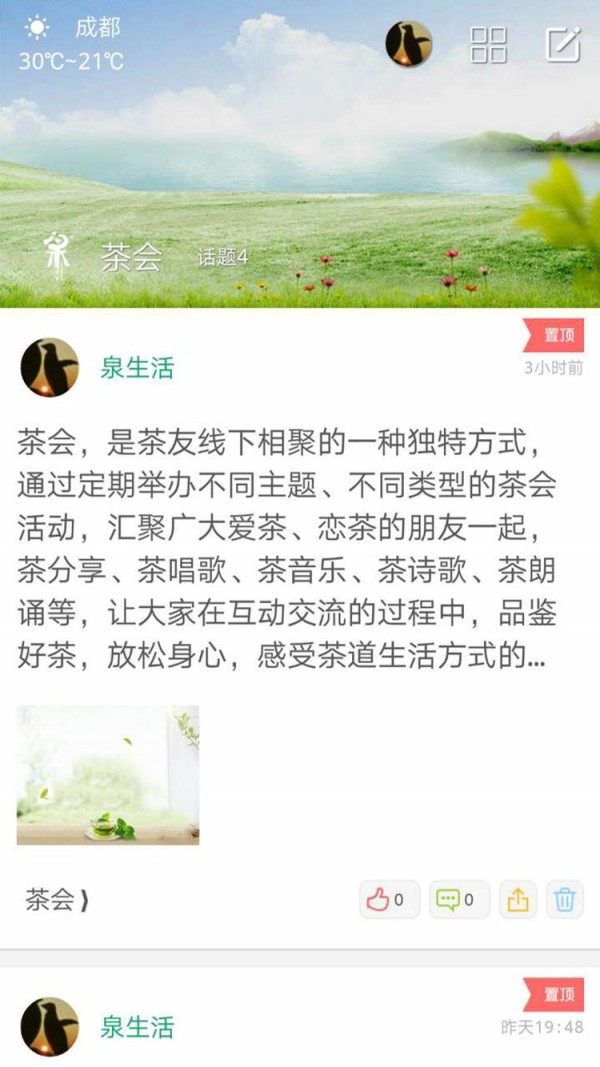Open the tea picture thumbnail in the post
Image resolution: width=600 pixels, height=1067 pixels.
click(x=108, y=775)
